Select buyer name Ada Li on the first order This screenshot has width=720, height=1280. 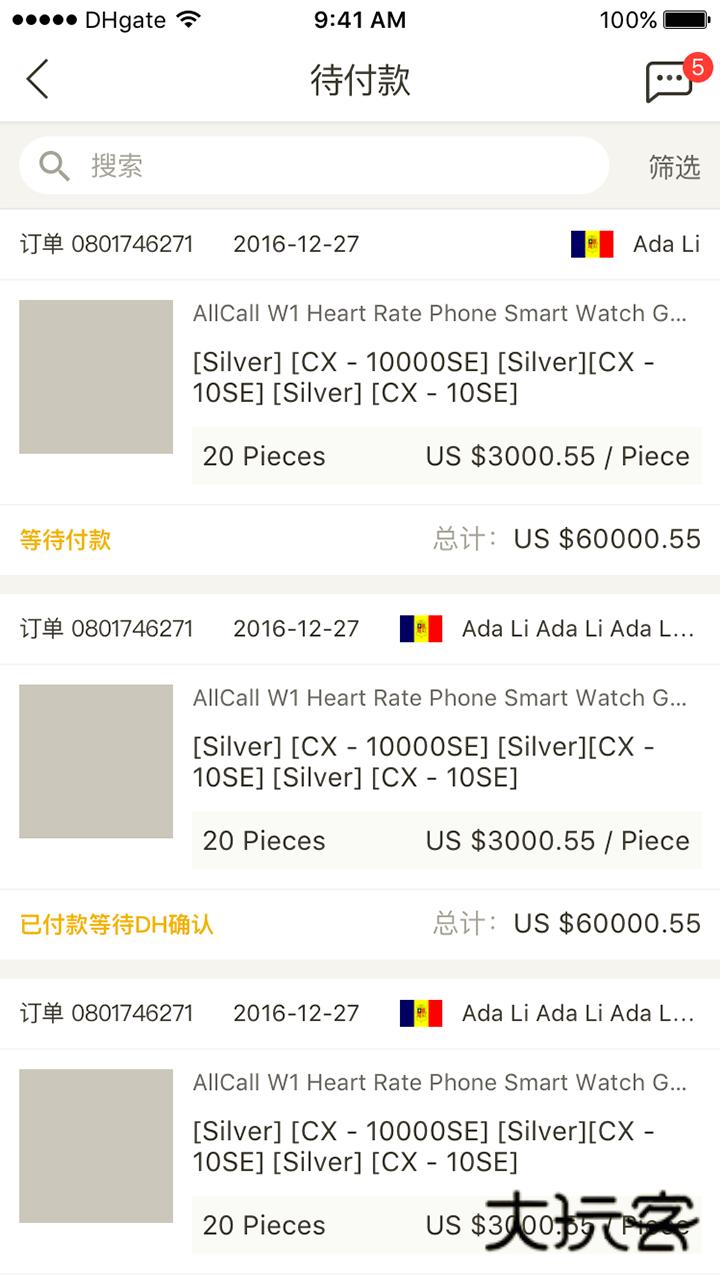(666, 243)
